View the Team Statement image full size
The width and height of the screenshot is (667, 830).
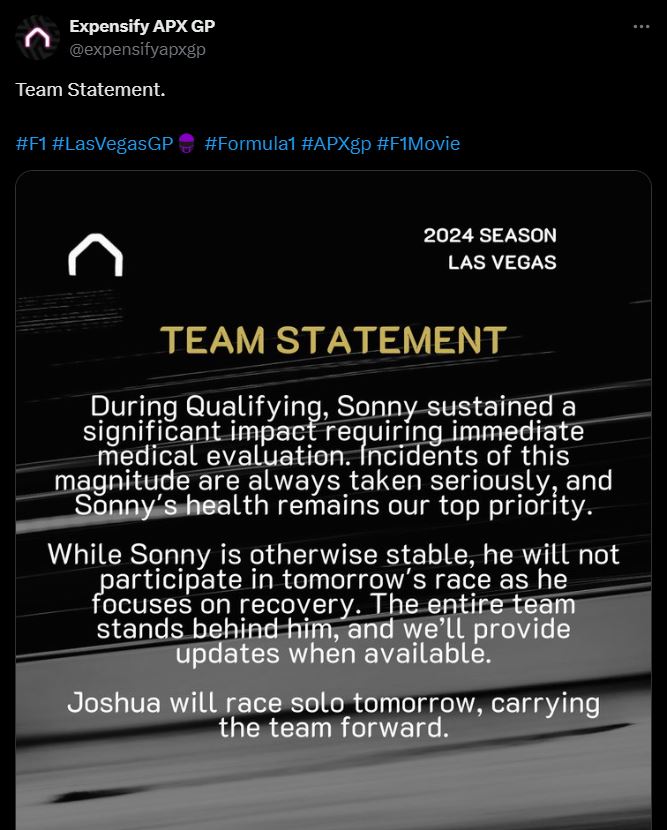pos(333,500)
